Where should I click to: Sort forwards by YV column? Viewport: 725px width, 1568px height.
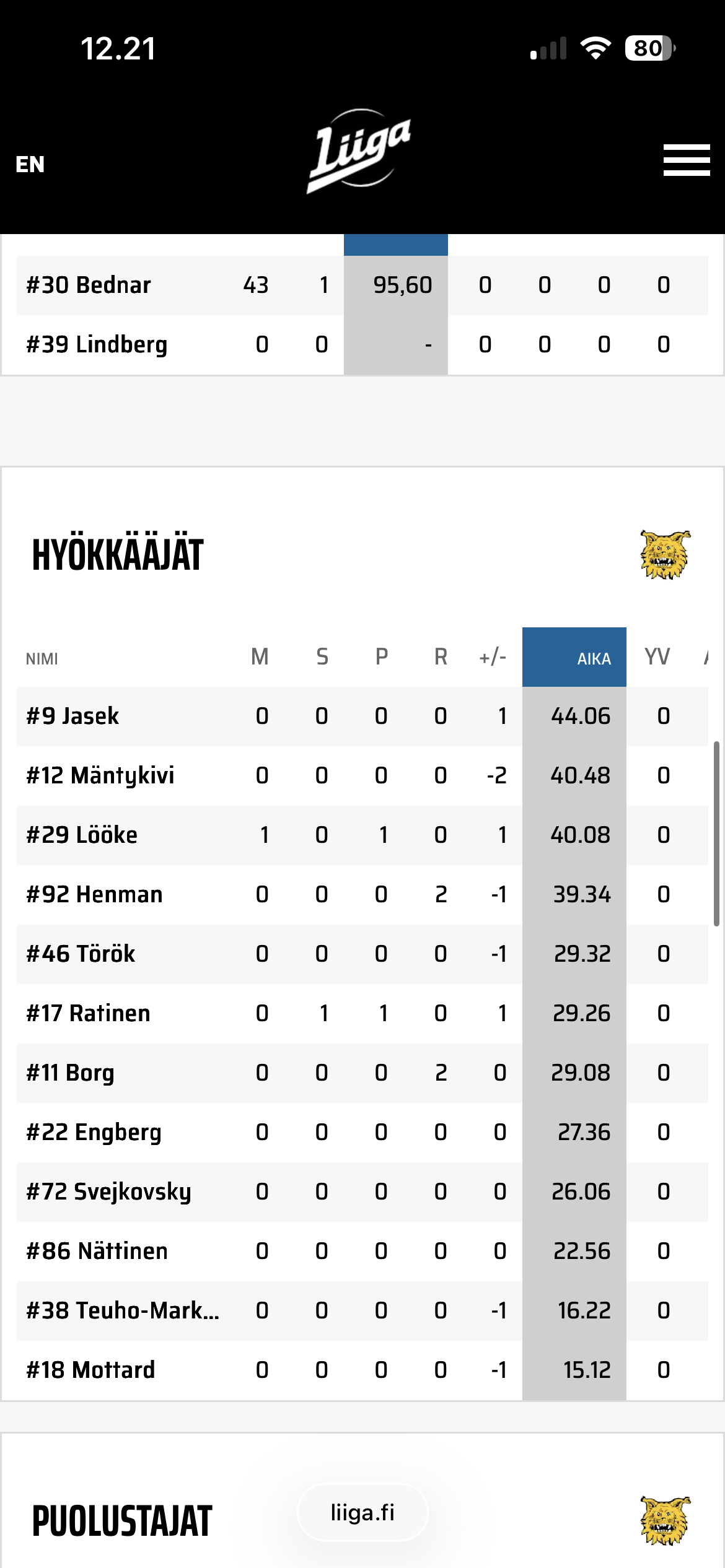click(657, 657)
